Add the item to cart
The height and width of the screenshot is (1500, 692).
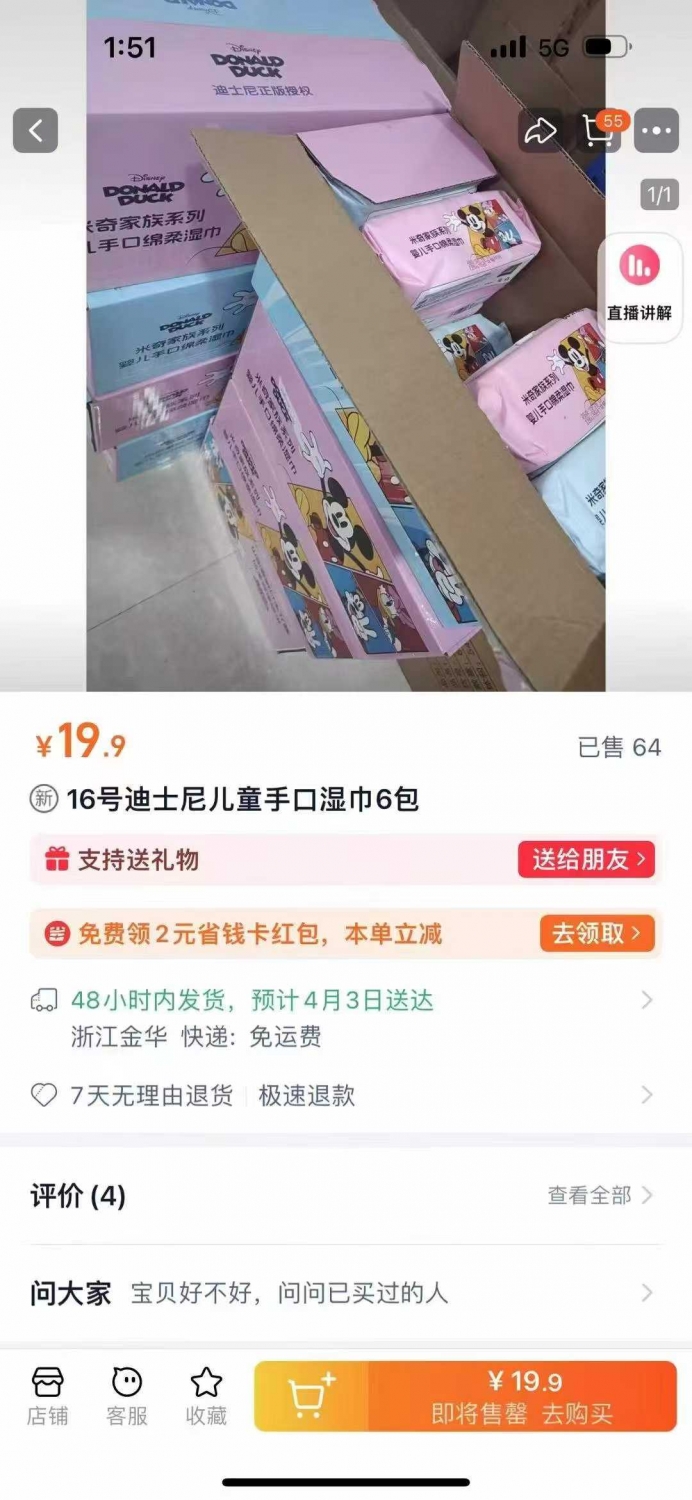[312, 1396]
